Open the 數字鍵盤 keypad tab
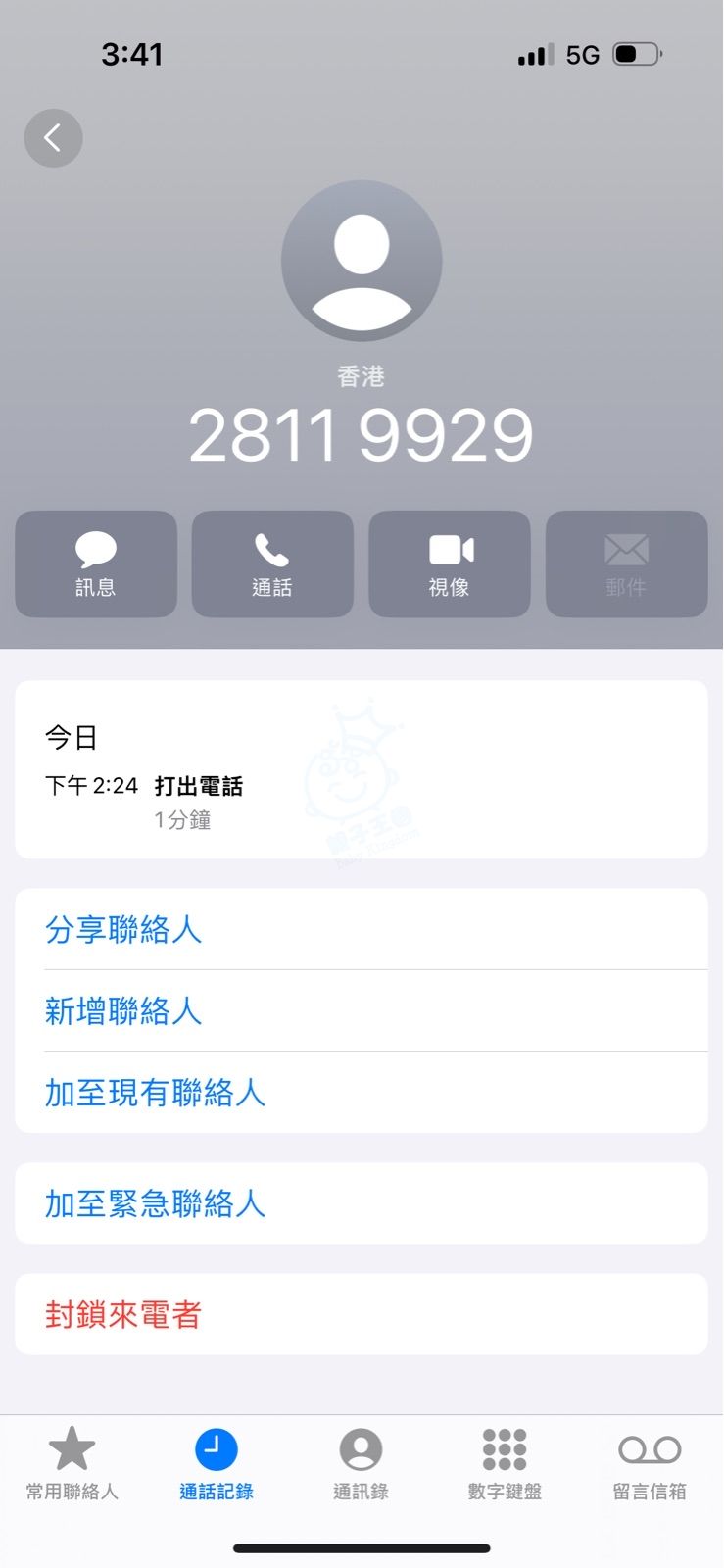 click(x=505, y=1463)
